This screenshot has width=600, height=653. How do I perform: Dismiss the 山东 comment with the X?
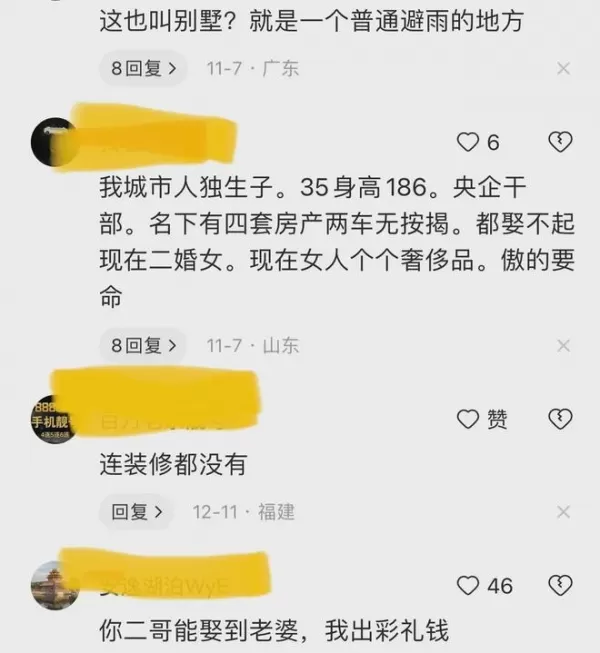point(563,346)
